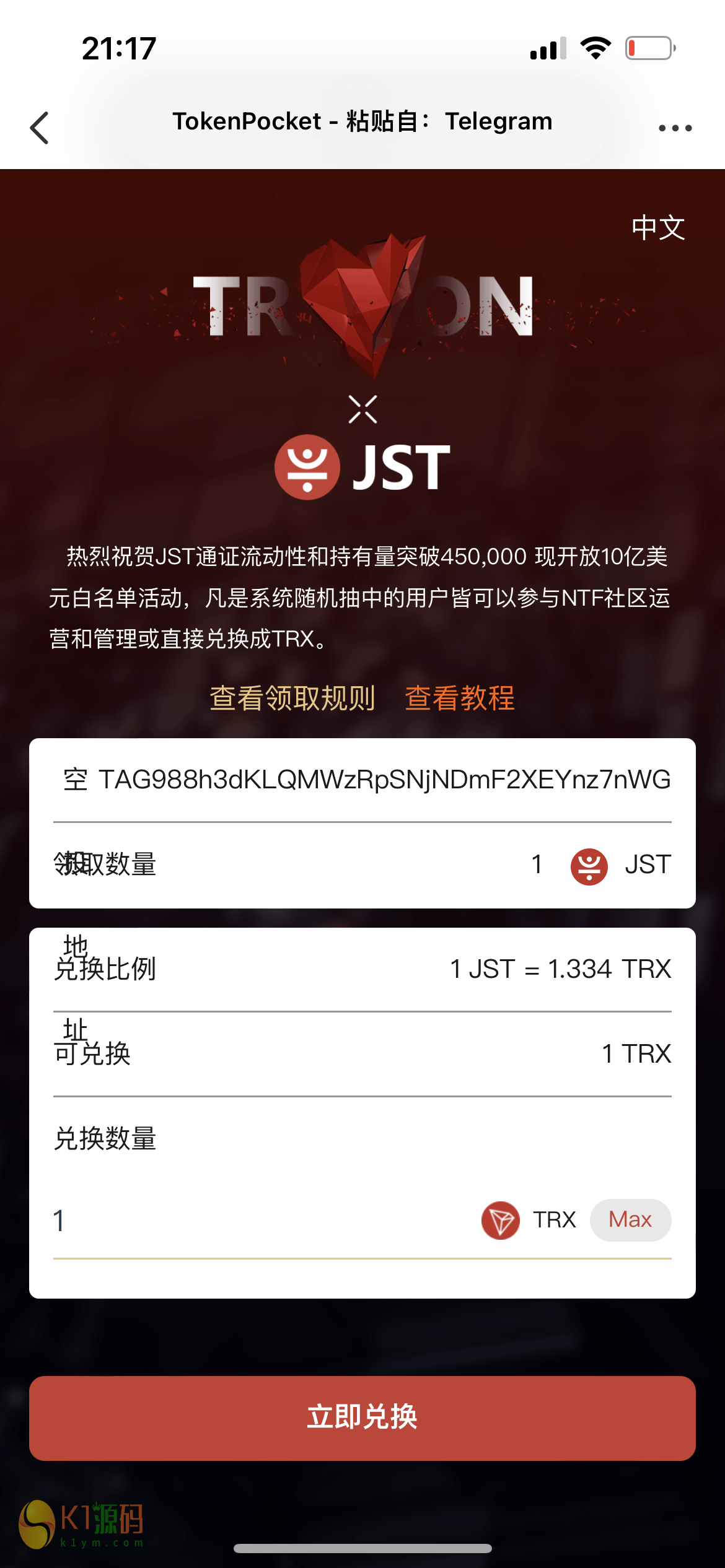The height and width of the screenshot is (1568, 725).
Task: Switch language via 中文 selector
Action: point(657,227)
